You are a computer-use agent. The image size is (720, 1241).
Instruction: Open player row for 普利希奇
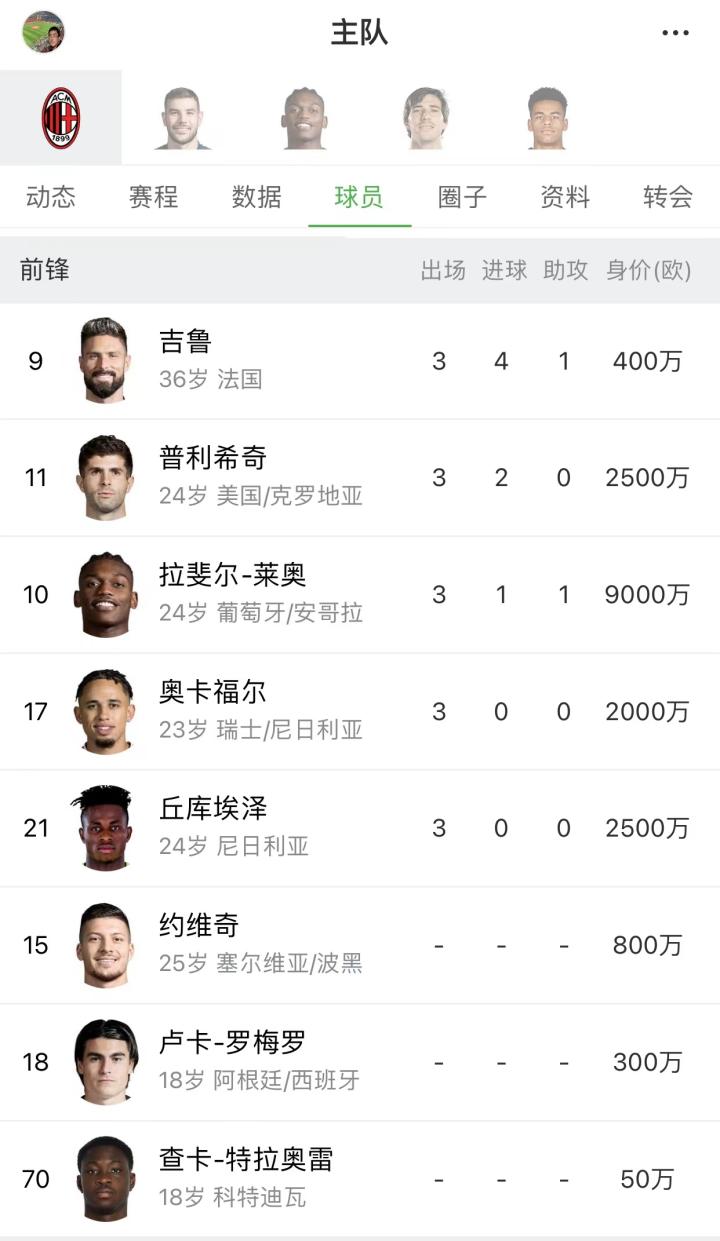tap(360, 478)
